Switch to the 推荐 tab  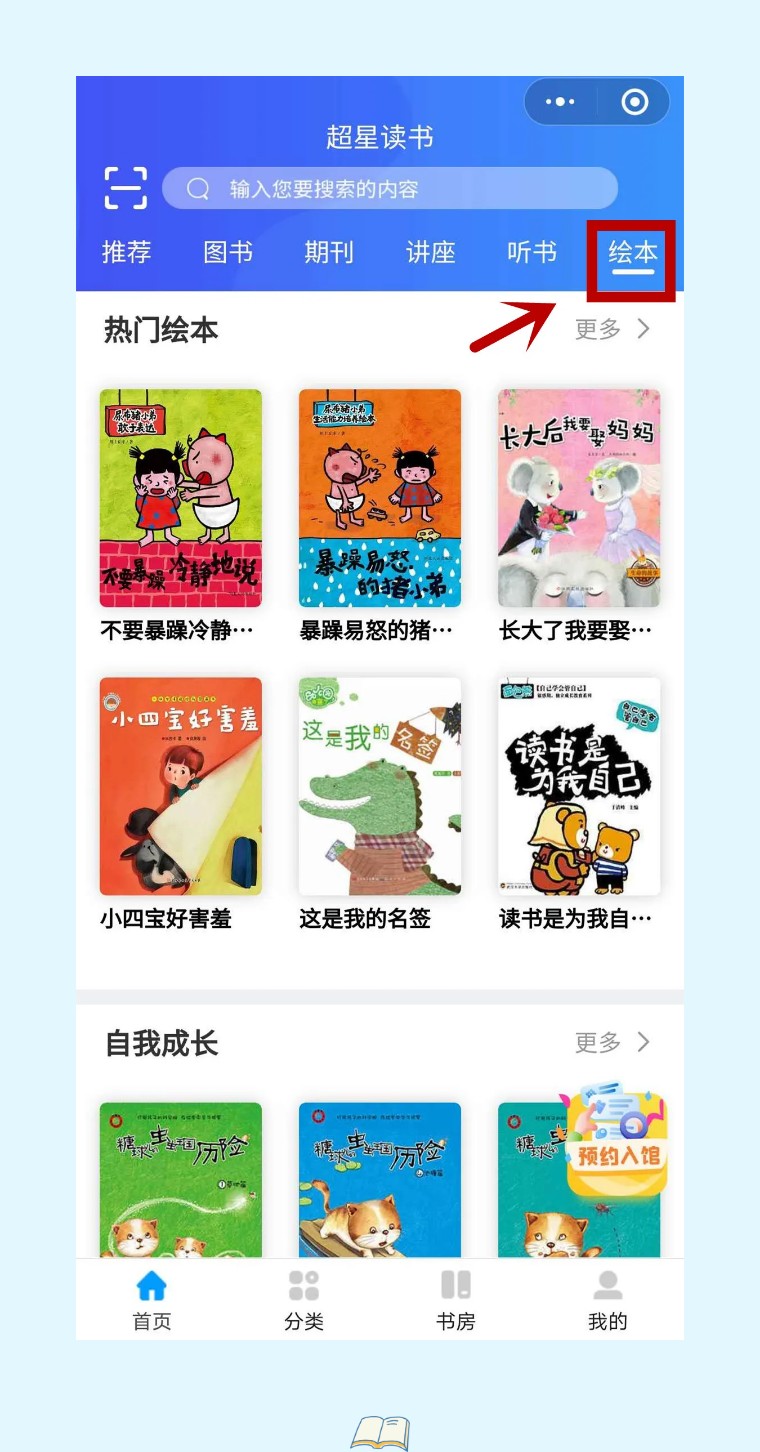(x=126, y=252)
